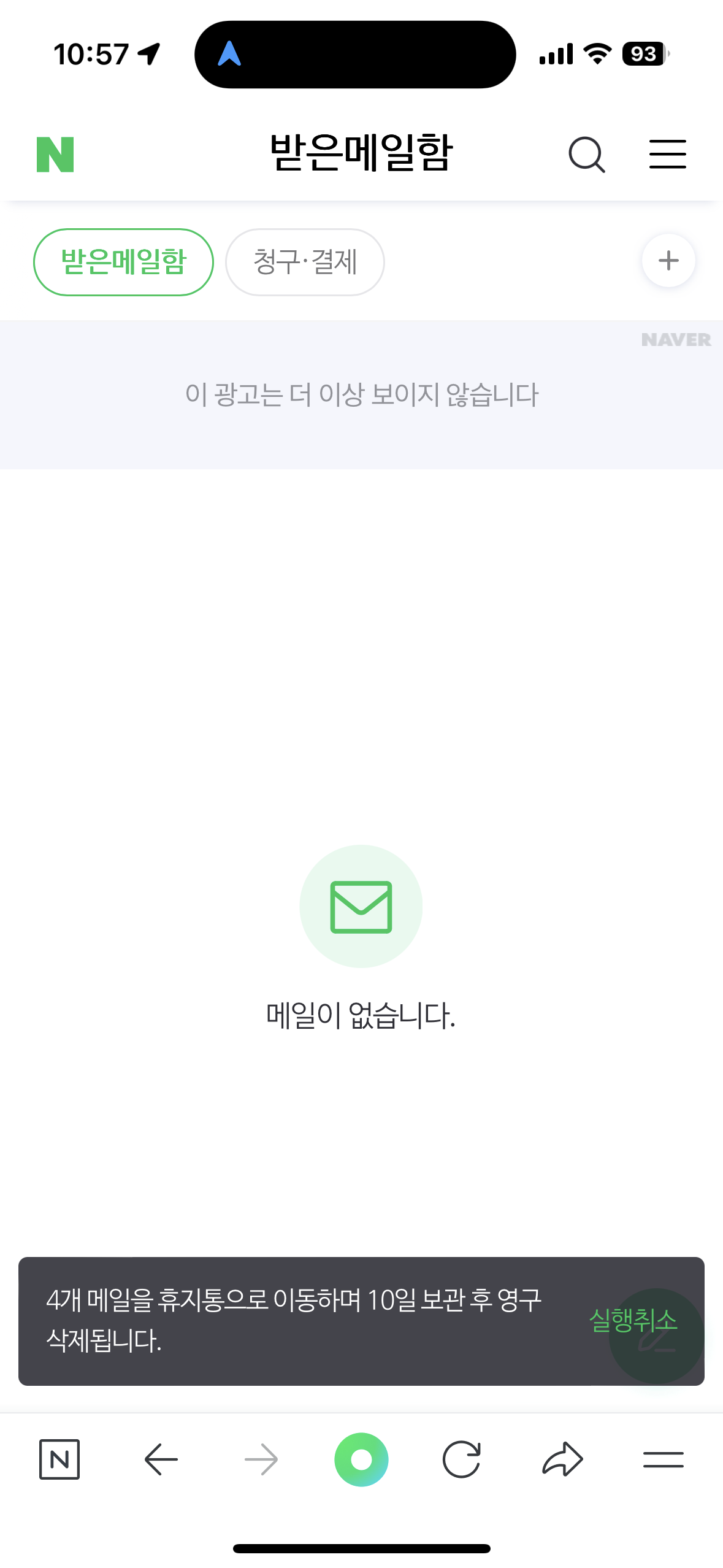Switch to the 청구·결제 chip
Screen dimensions: 723x1568
point(305,262)
